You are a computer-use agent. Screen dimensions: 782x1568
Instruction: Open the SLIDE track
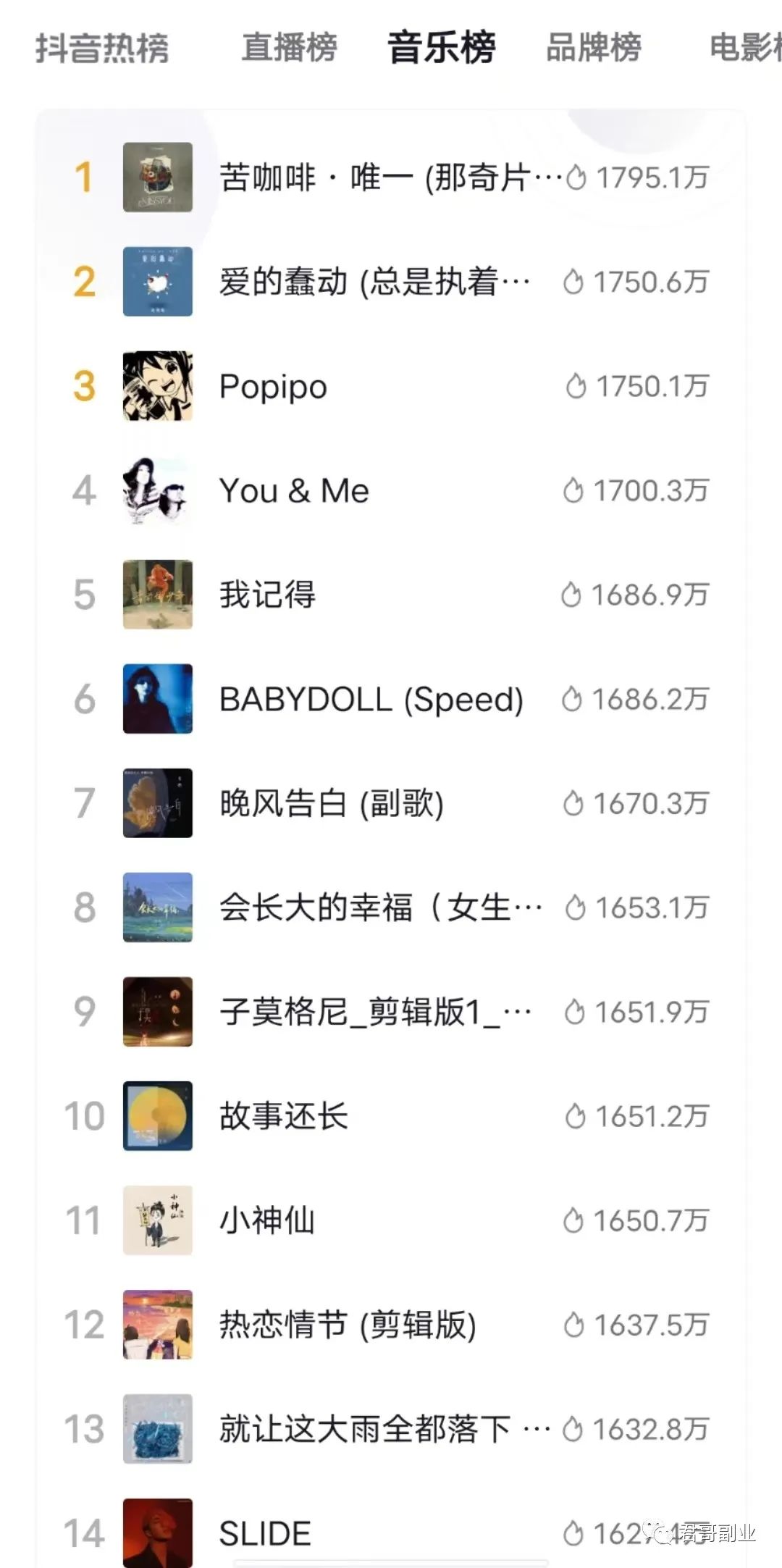point(265,1533)
